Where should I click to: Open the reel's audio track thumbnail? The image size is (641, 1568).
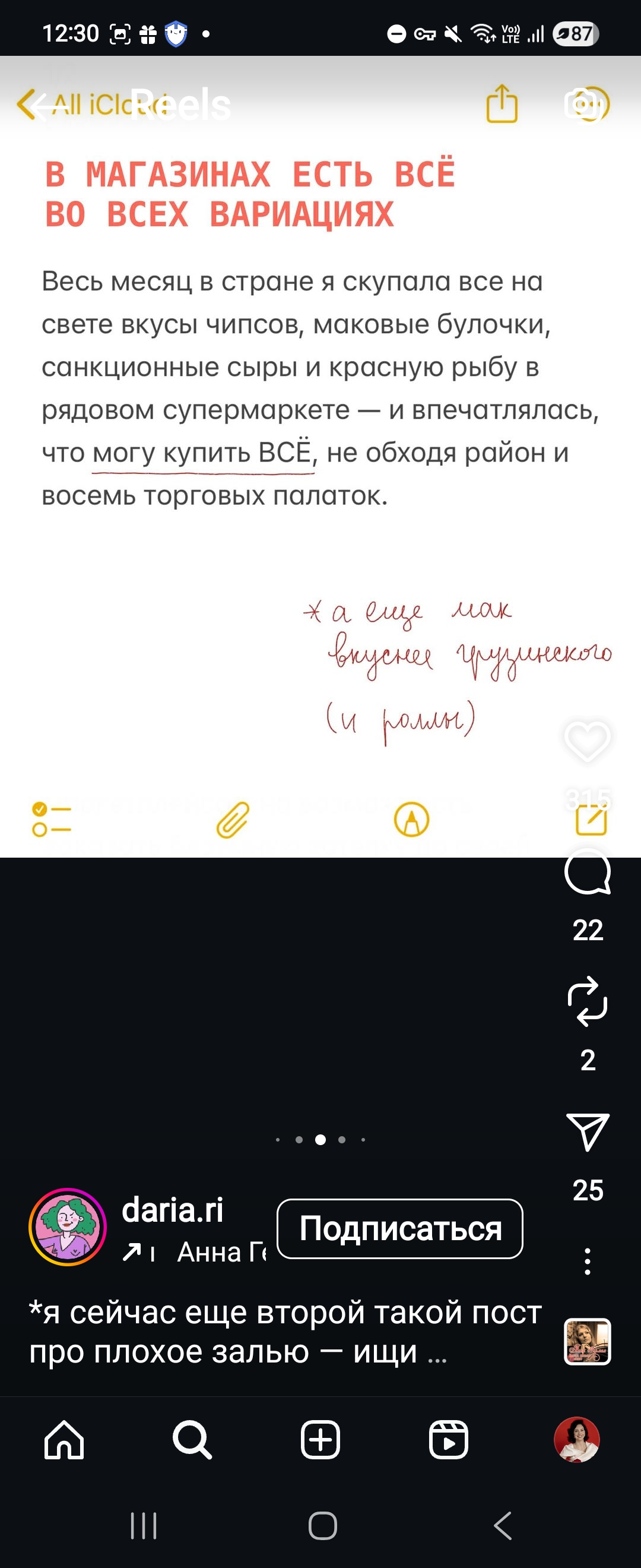(587, 1341)
